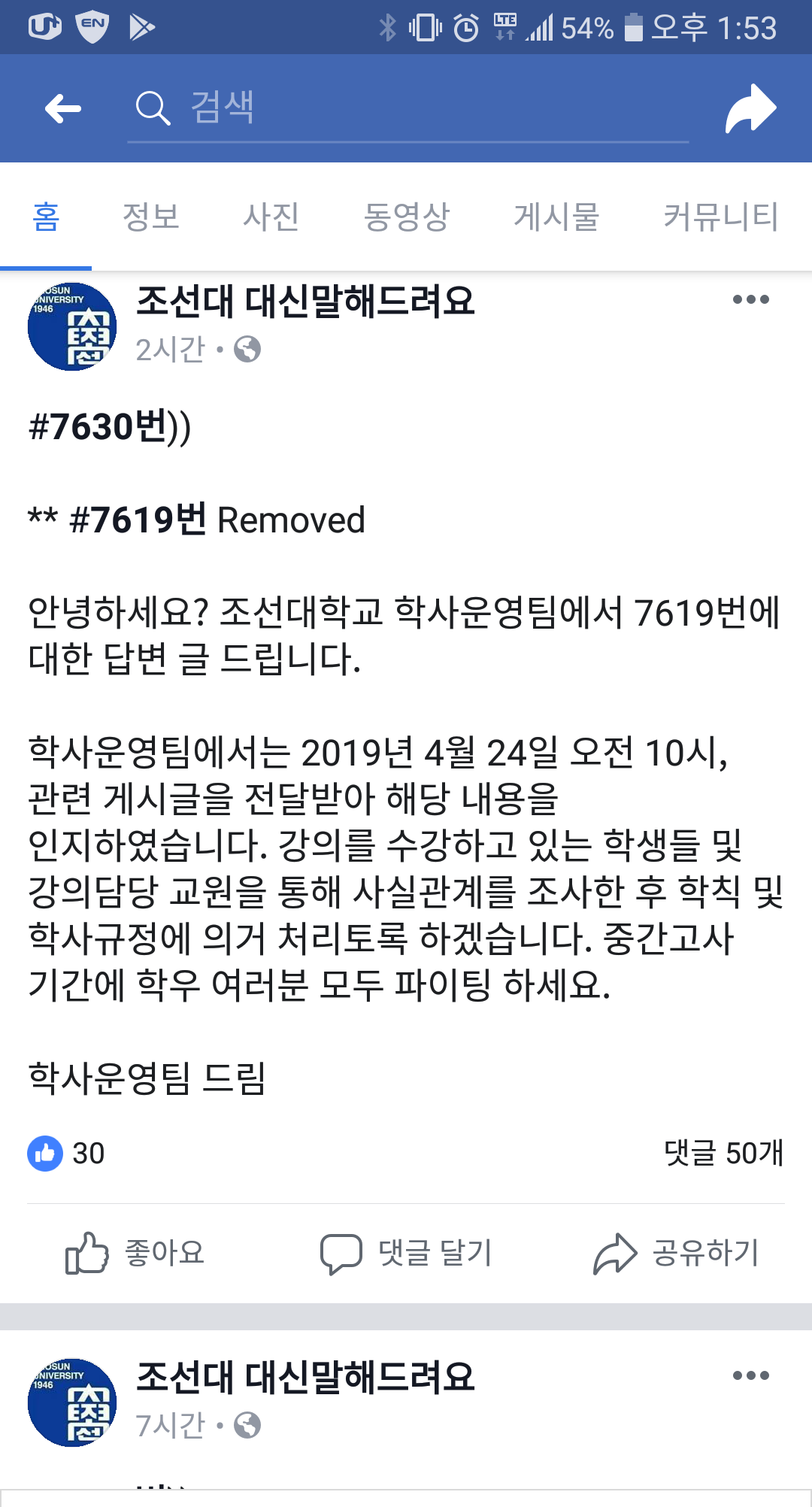Image resolution: width=812 pixels, height=1507 pixels.
Task: View the 댓글 50개 comments
Action: point(723,1153)
